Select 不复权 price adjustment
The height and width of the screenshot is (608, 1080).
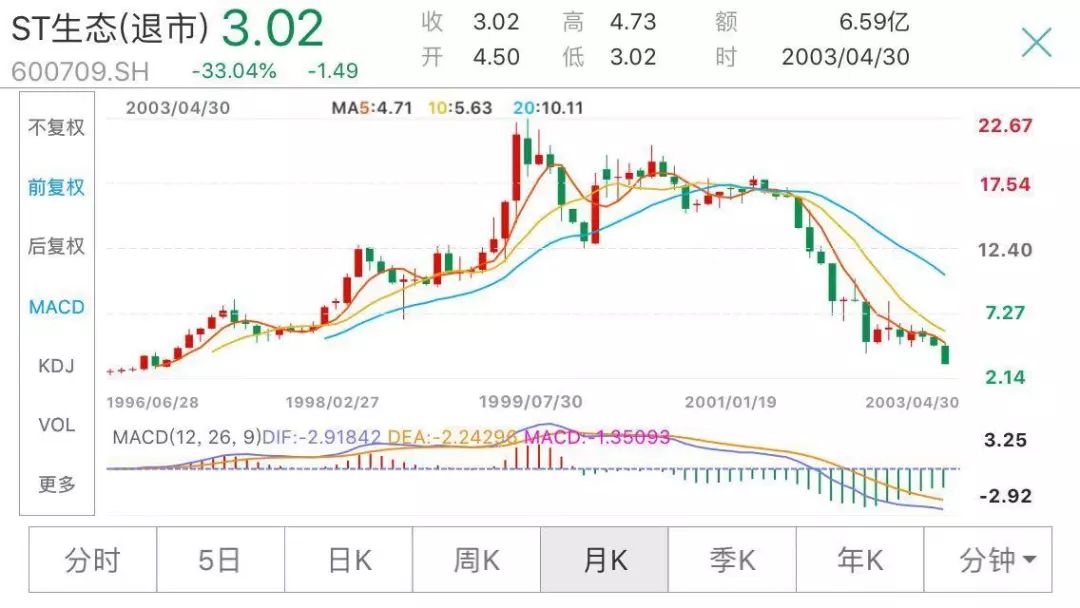coord(56,128)
